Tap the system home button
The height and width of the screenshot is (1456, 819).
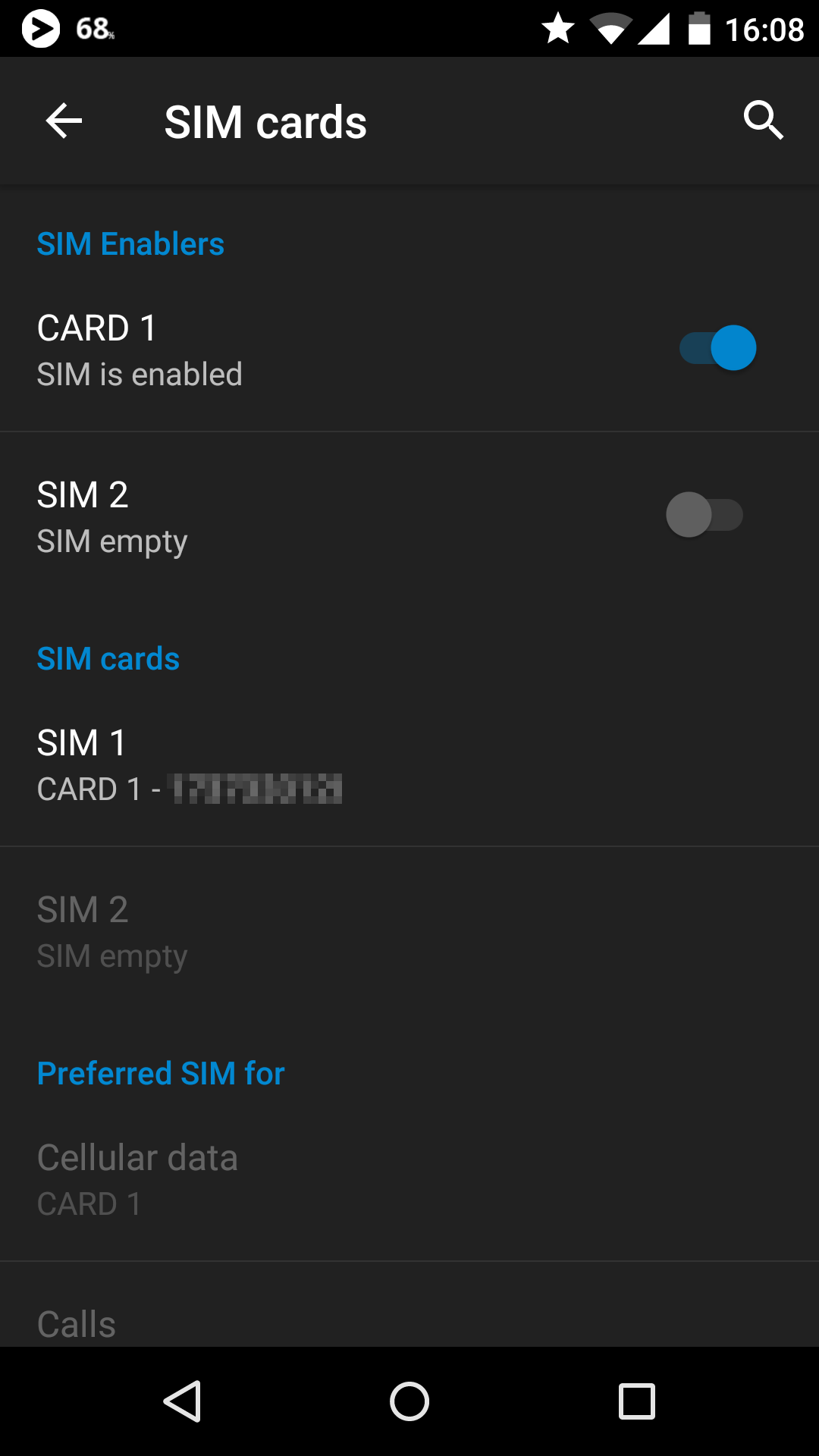(409, 1401)
